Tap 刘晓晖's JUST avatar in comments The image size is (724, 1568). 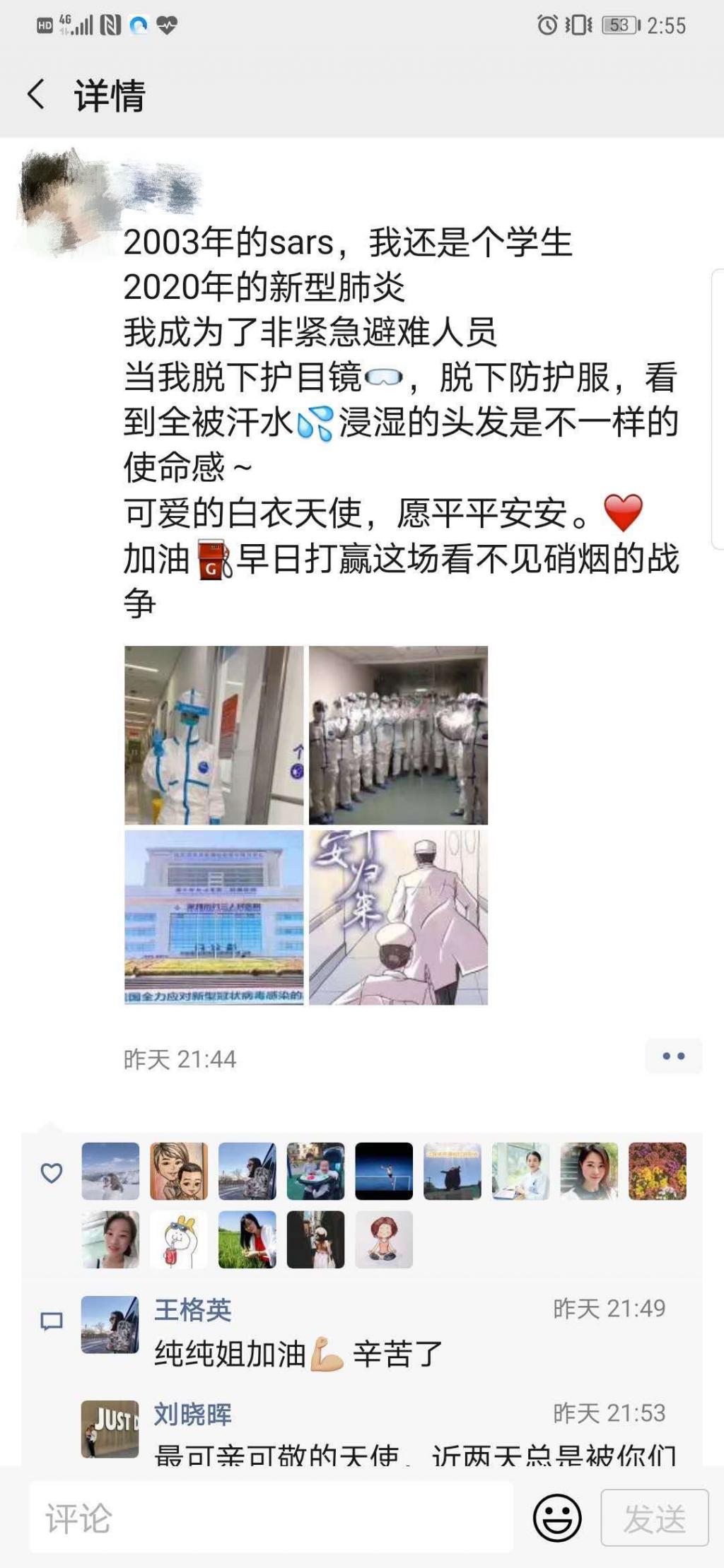110,1429
